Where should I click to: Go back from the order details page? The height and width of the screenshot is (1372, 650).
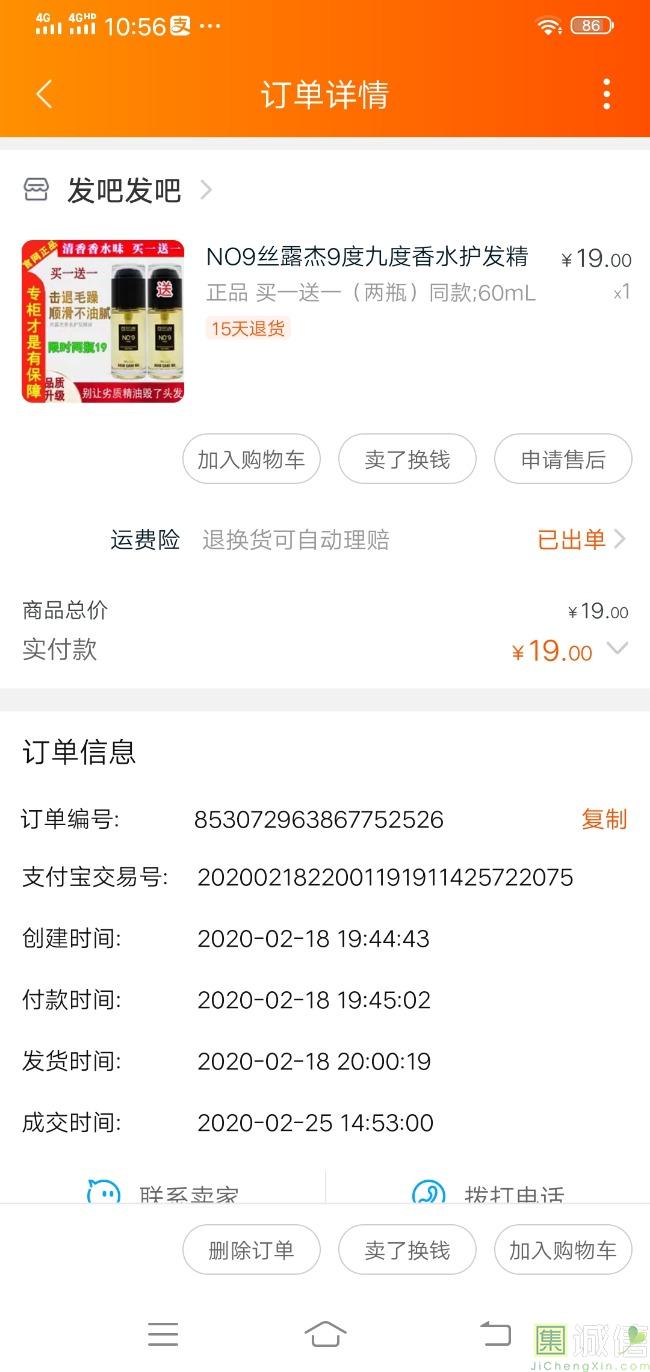click(x=43, y=95)
